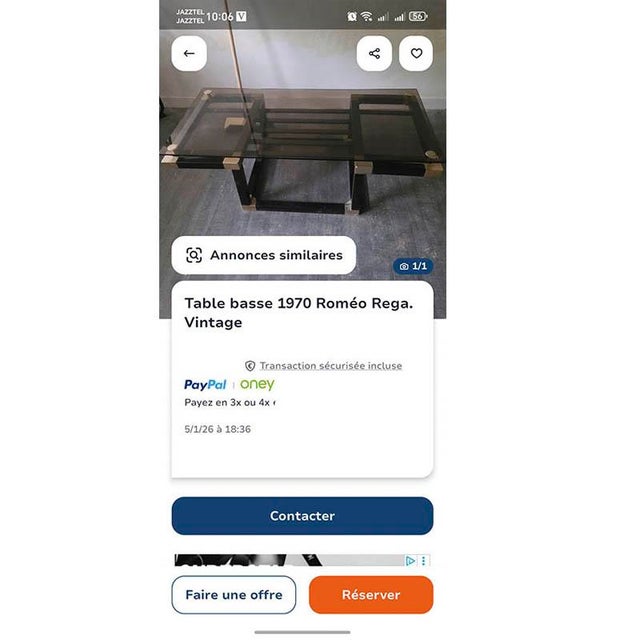Screen dimensions: 640x640
Task: Tap Réserver
Action: tap(371, 595)
